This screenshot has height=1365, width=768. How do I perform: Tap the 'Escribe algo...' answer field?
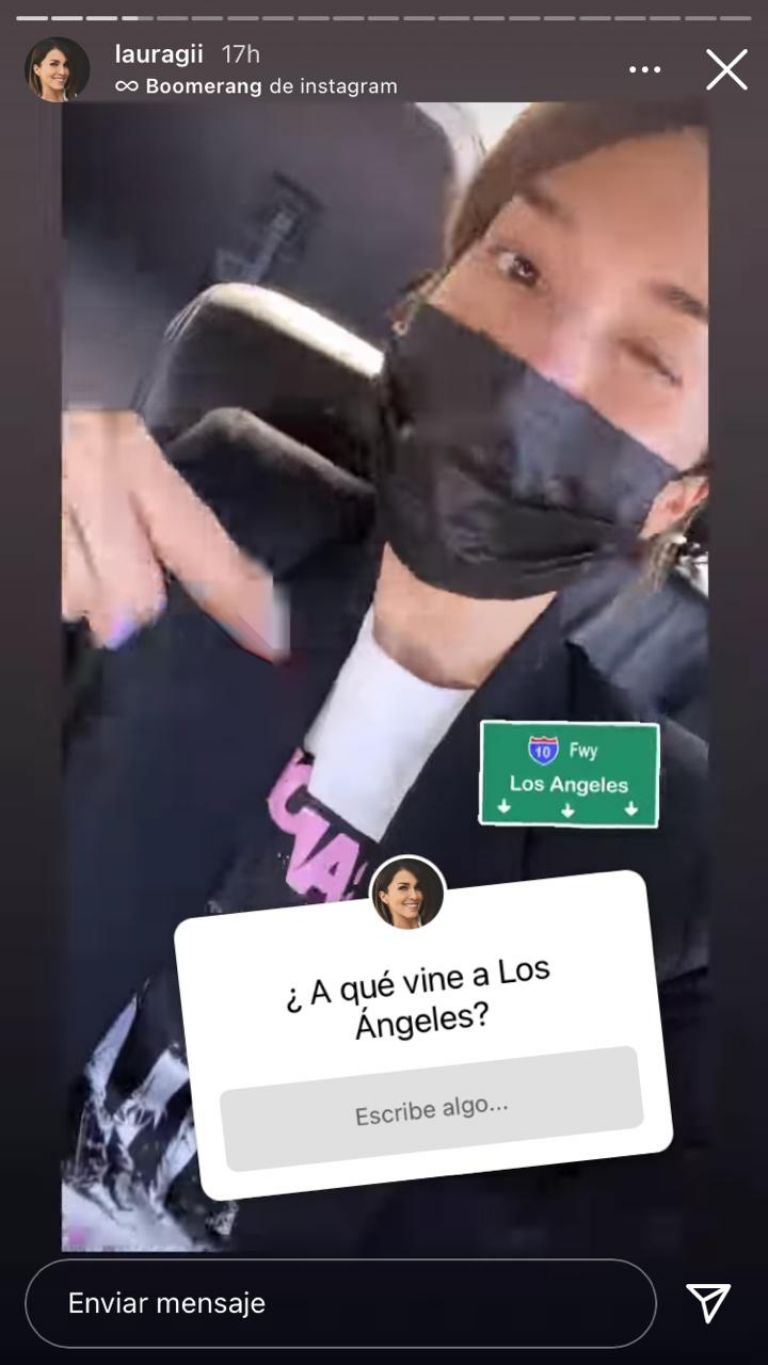point(431,1108)
